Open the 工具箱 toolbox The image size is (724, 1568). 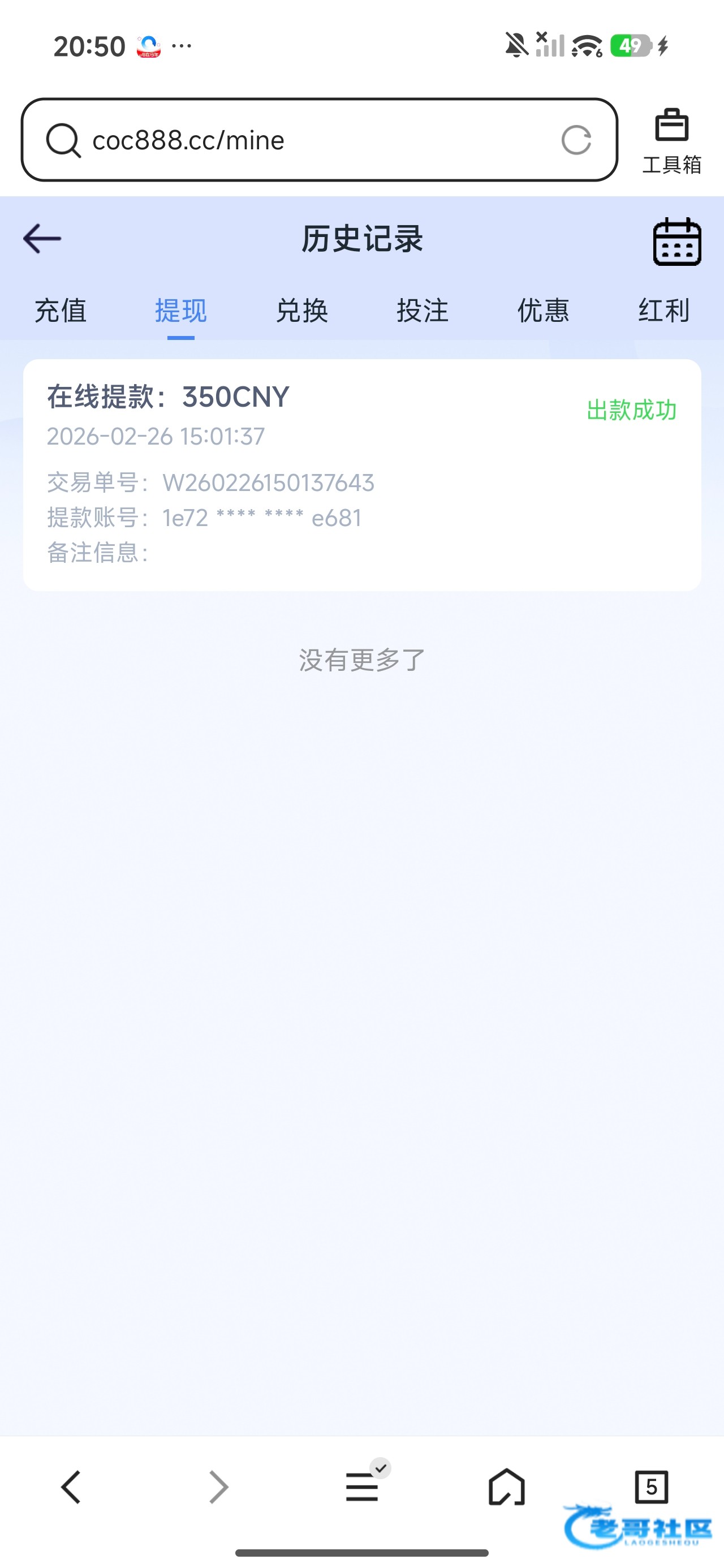671,140
